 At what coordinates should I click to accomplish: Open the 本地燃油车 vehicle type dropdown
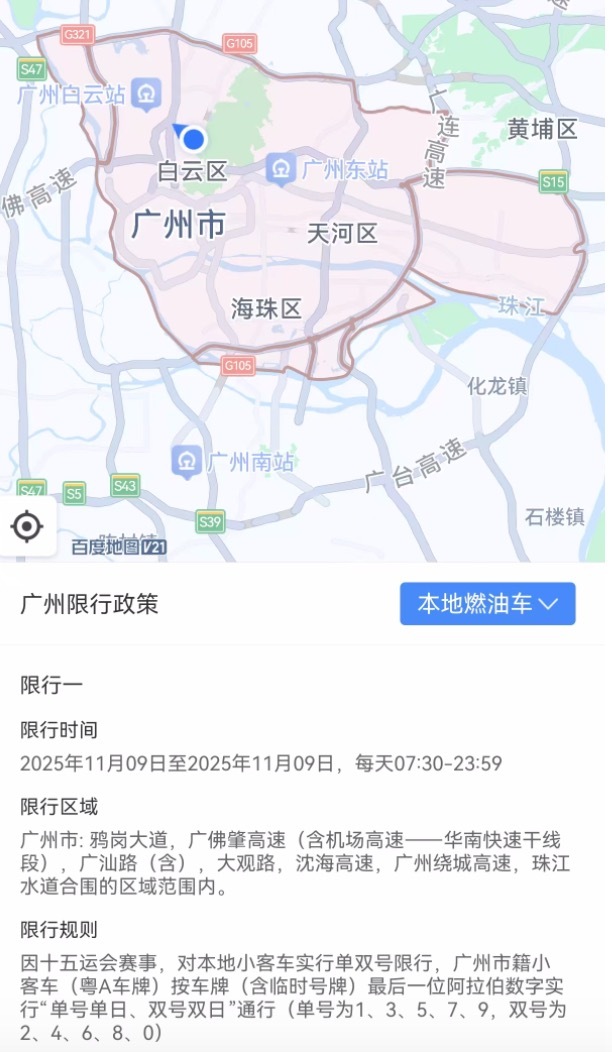pyautogui.click(x=487, y=604)
